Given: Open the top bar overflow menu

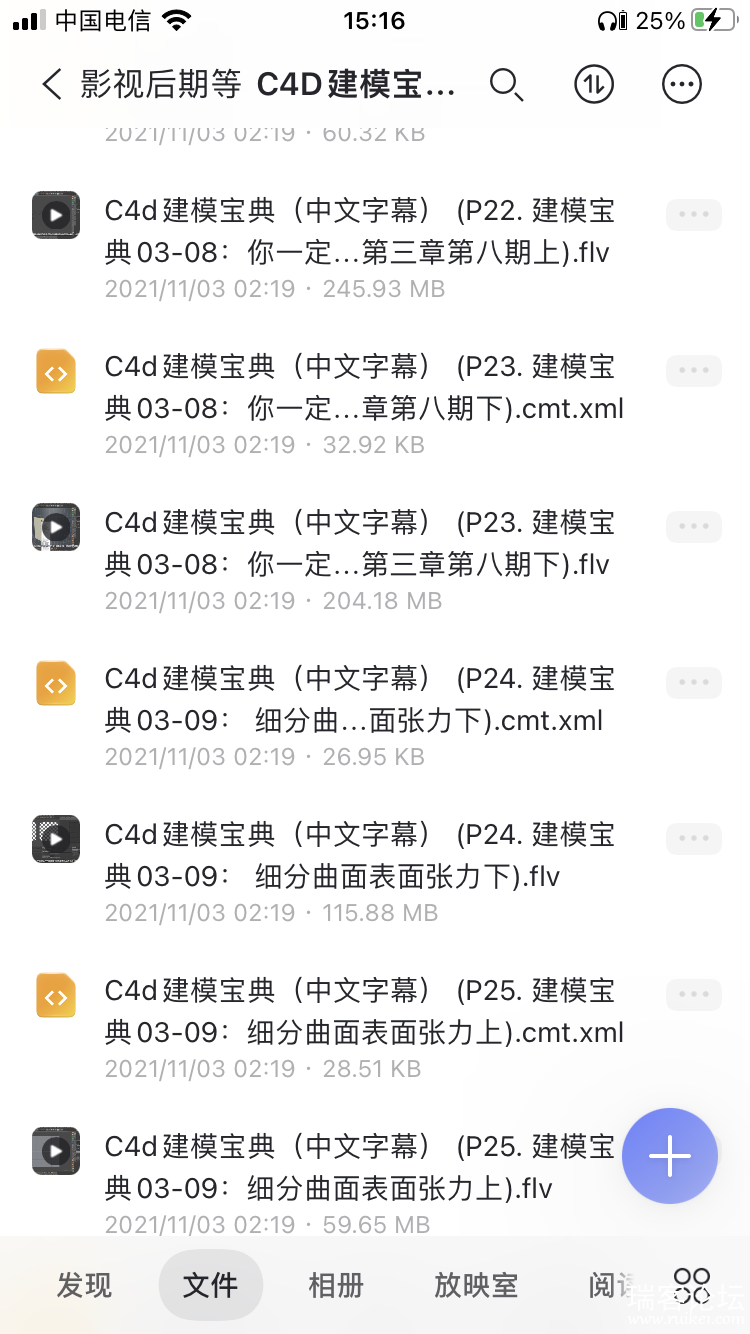Looking at the screenshot, I should pos(682,85).
